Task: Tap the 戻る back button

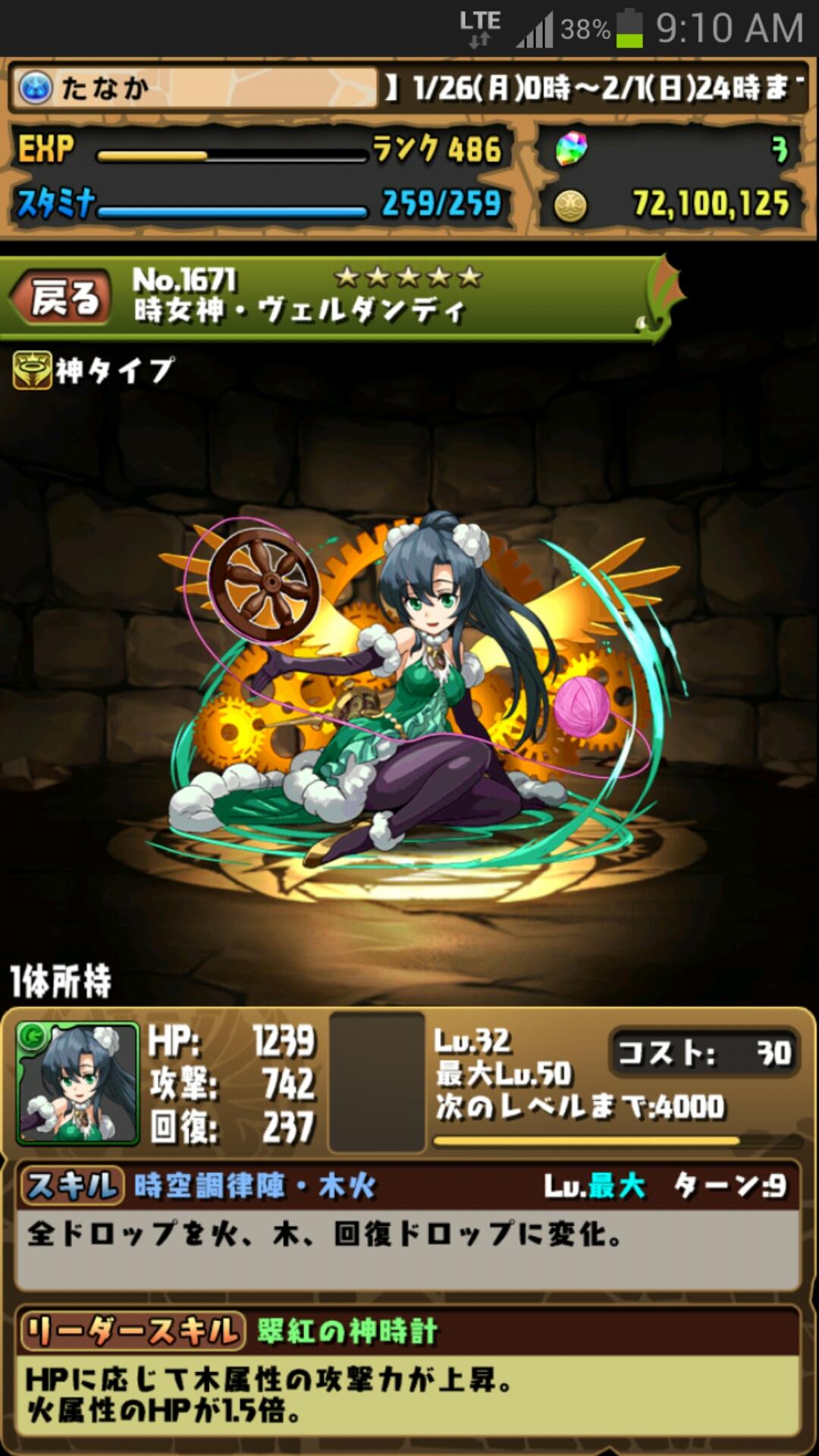Action: (64, 297)
